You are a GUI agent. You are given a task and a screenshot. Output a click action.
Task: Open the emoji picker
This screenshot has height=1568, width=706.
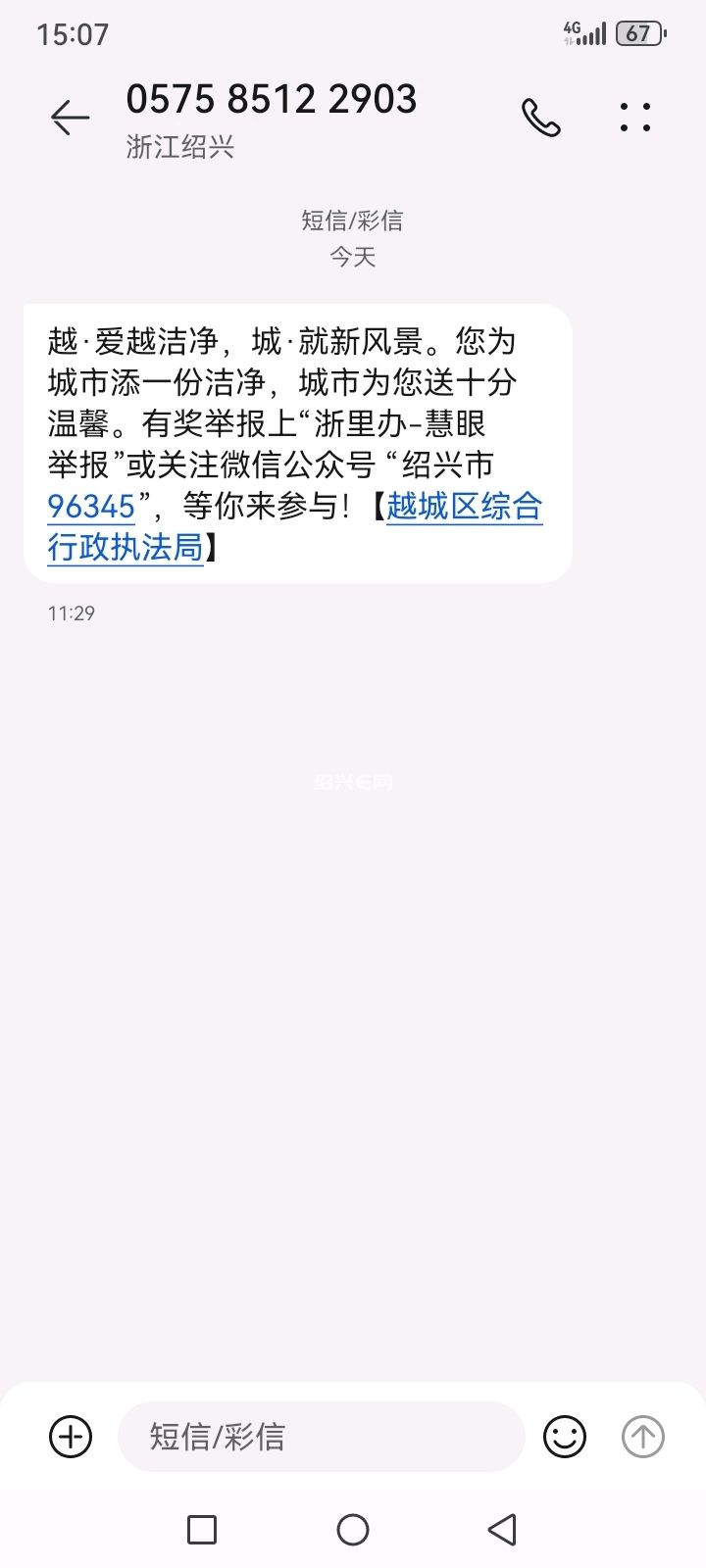click(565, 1437)
